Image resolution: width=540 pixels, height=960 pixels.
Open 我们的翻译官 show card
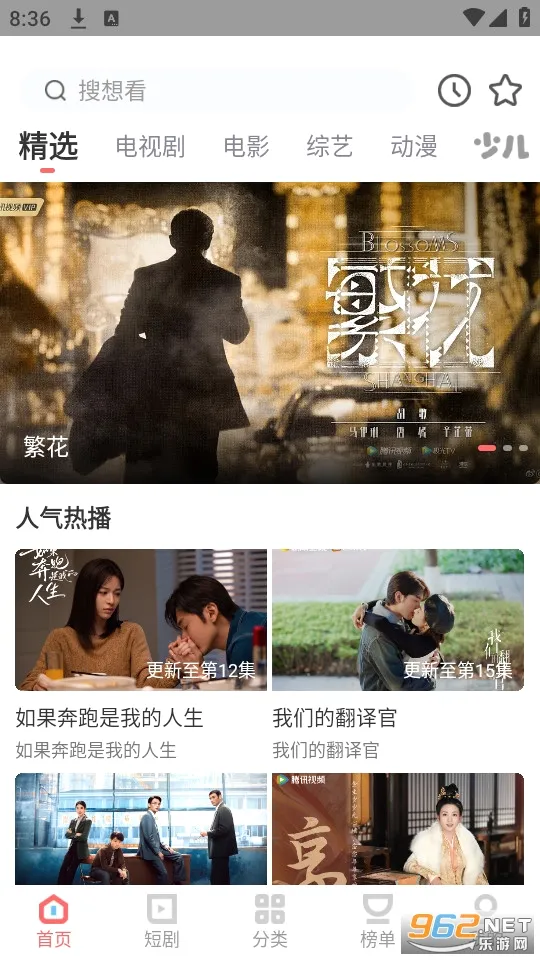pyautogui.click(x=398, y=654)
